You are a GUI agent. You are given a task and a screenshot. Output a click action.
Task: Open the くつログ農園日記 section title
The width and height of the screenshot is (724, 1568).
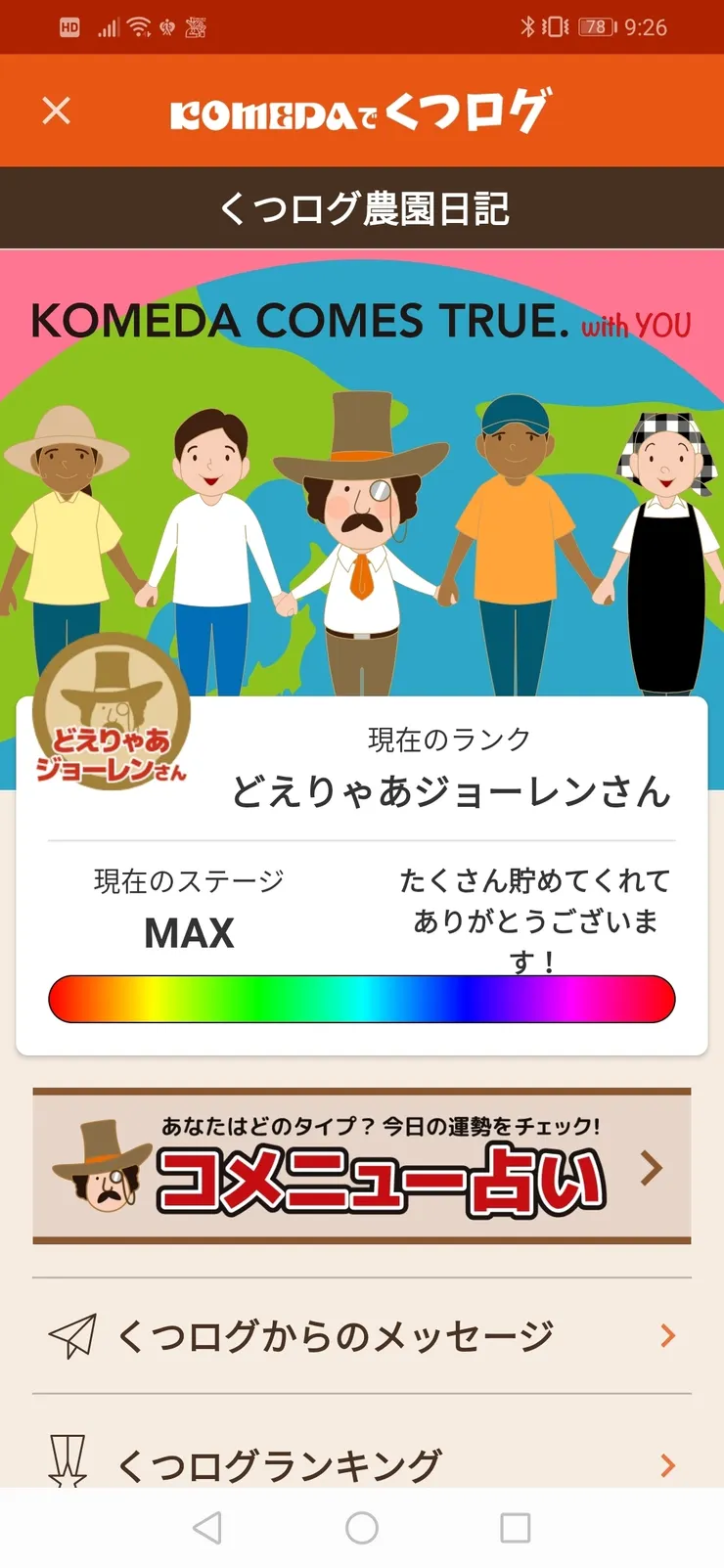click(362, 206)
